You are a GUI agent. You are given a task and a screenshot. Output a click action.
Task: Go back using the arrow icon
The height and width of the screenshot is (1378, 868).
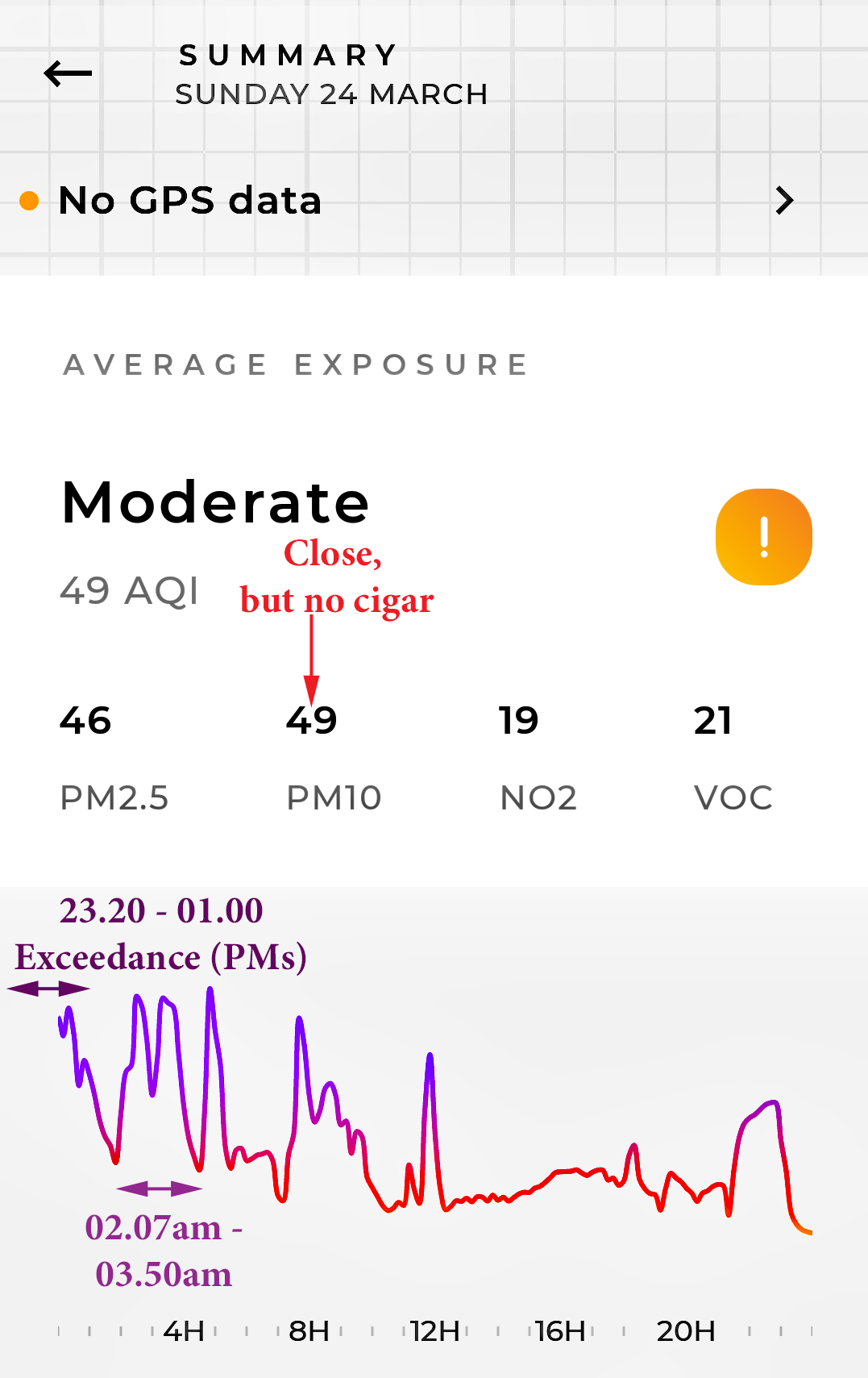[68, 74]
